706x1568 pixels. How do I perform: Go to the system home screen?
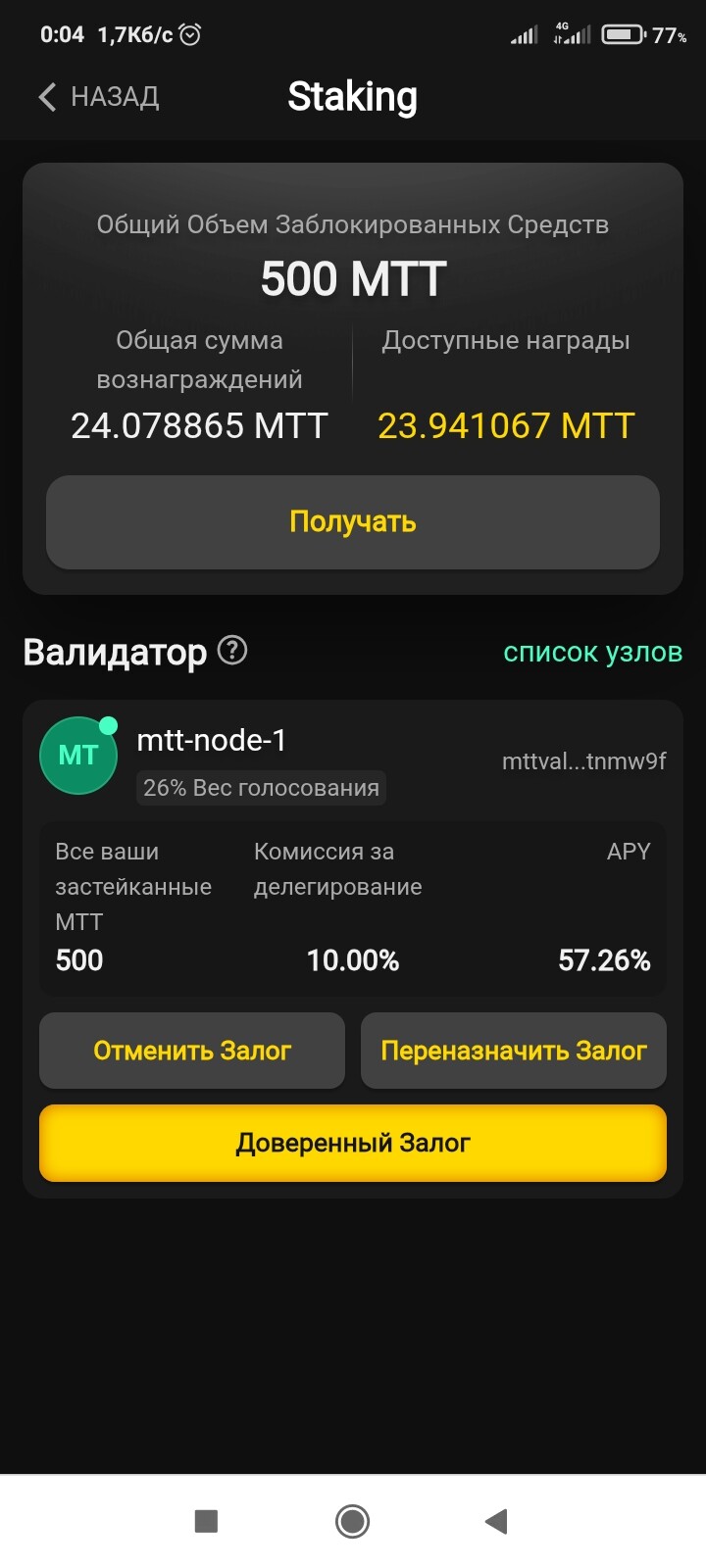352,1521
